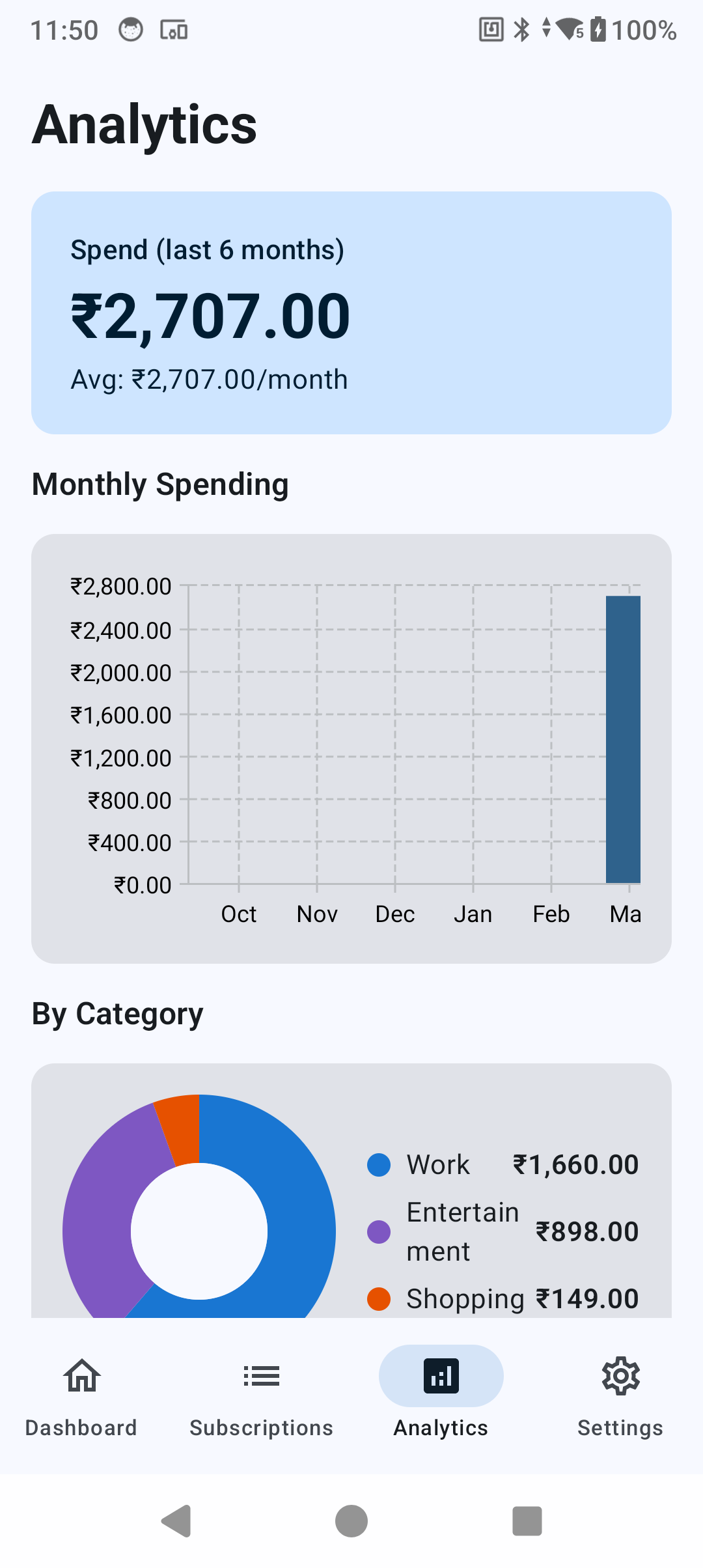Tap the By Category heading

click(118, 1013)
